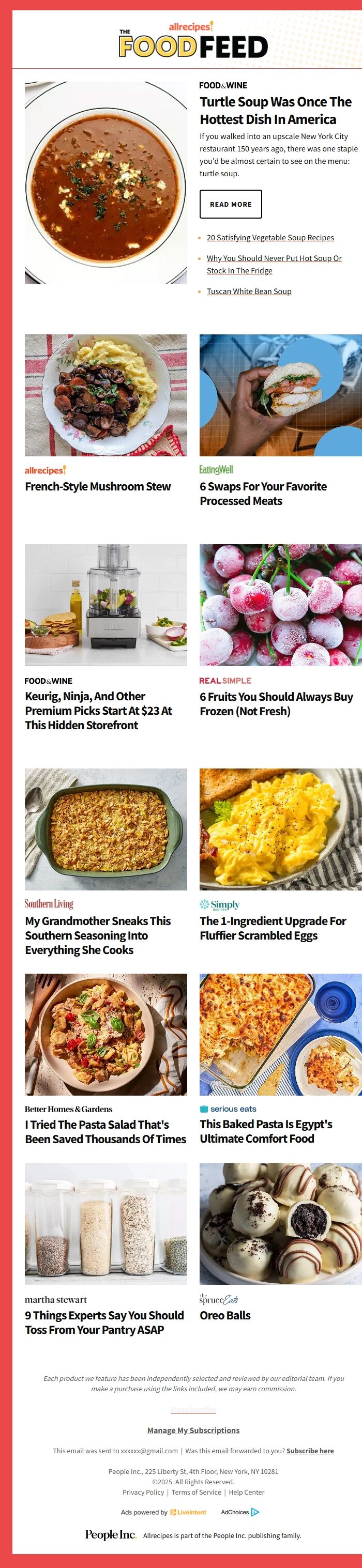The image size is (362, 1568).
Task: Read Egypt's Baked Pasta comfort food article
Action: 266,1131
